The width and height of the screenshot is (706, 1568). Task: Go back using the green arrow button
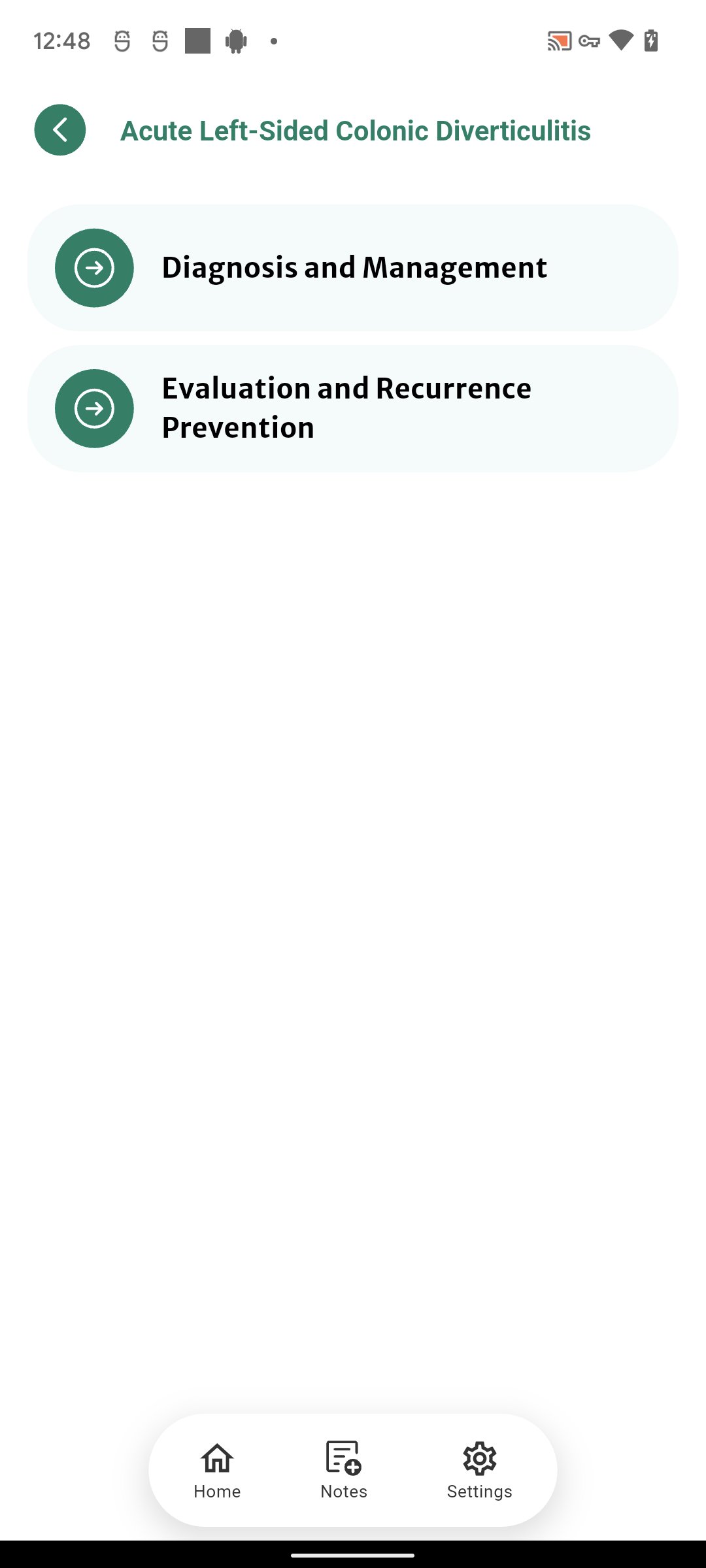60,130
